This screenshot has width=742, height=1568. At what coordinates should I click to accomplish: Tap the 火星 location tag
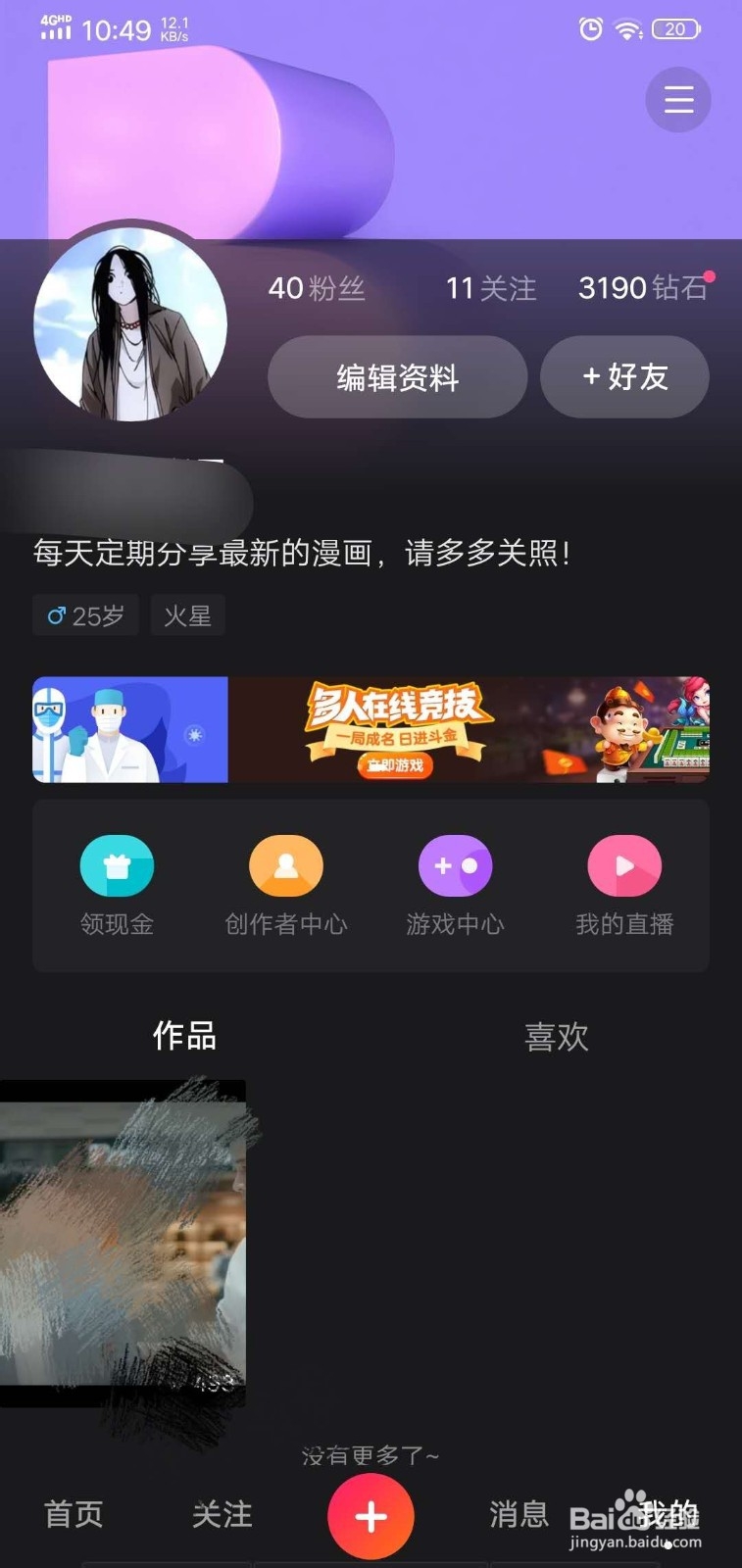tap(187, 614)
